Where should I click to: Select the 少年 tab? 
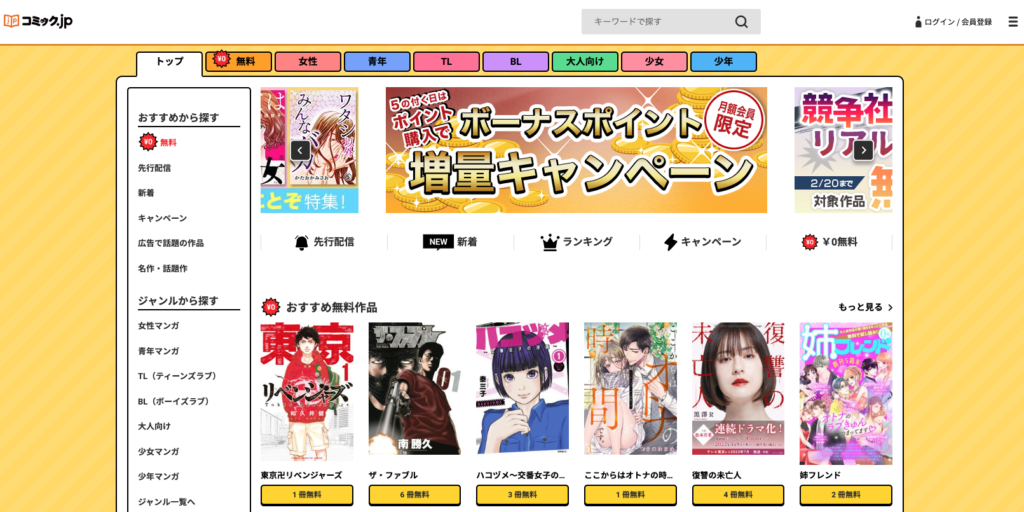[723, 62]
